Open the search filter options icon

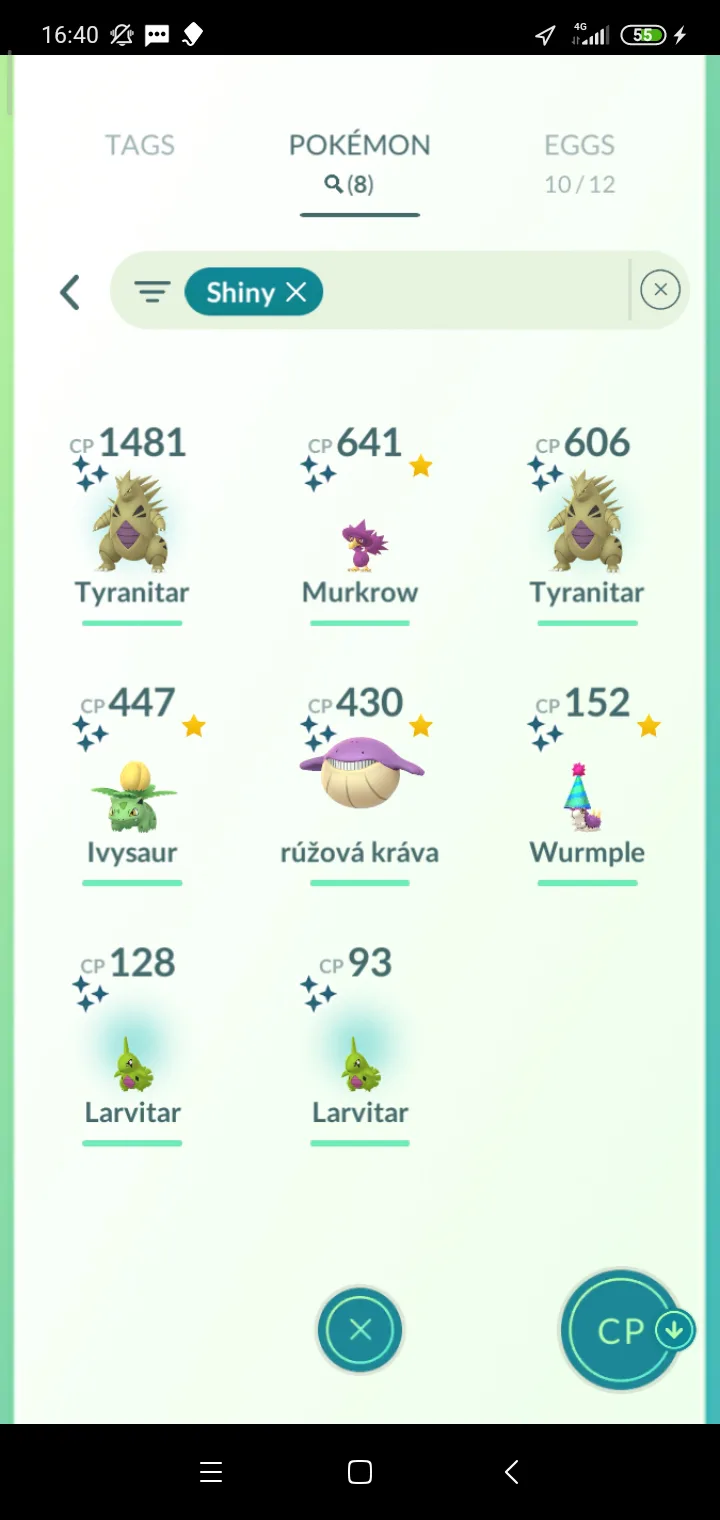[x=152, y=292]
